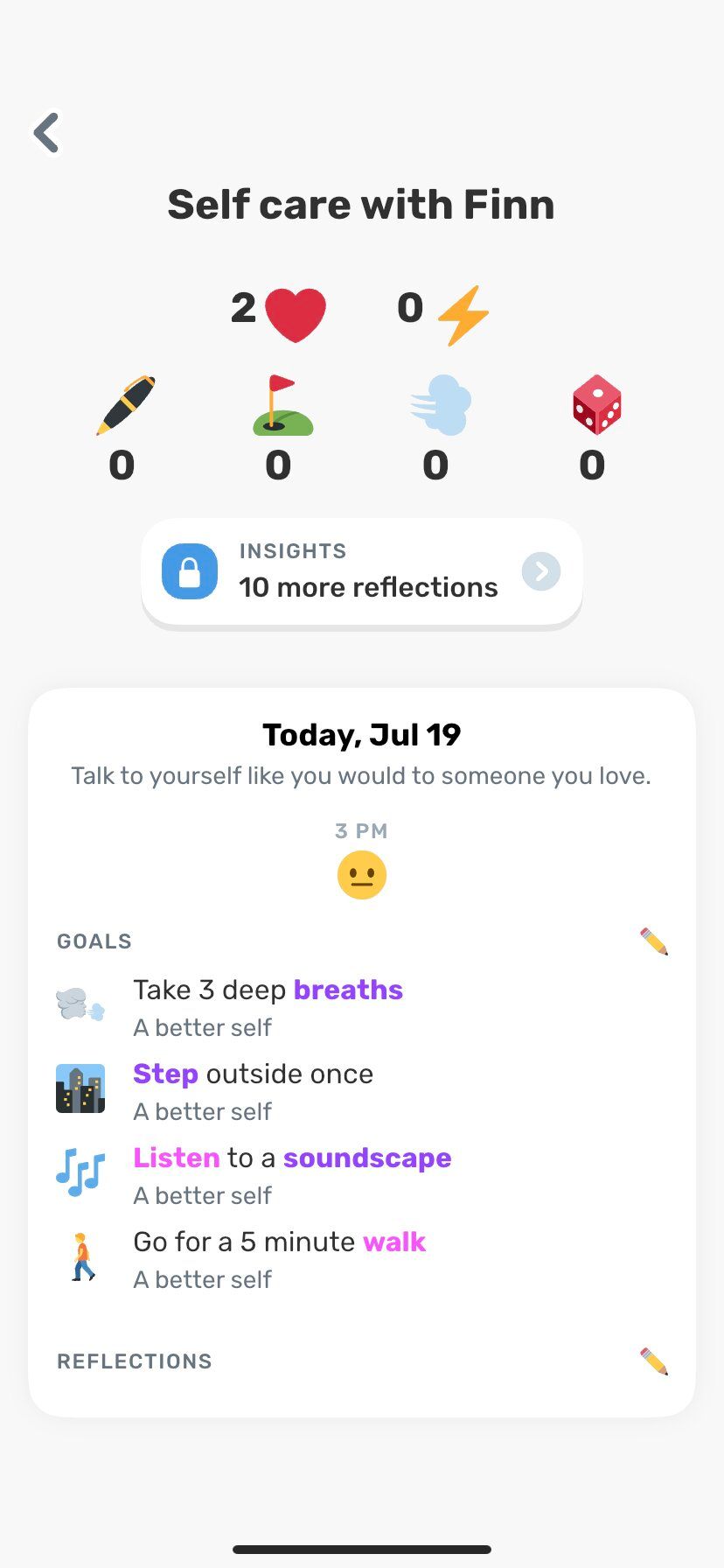Open the Step outside once goal
The height and width of the screenshot is (1568, 724).
[x=253, y=1090]
